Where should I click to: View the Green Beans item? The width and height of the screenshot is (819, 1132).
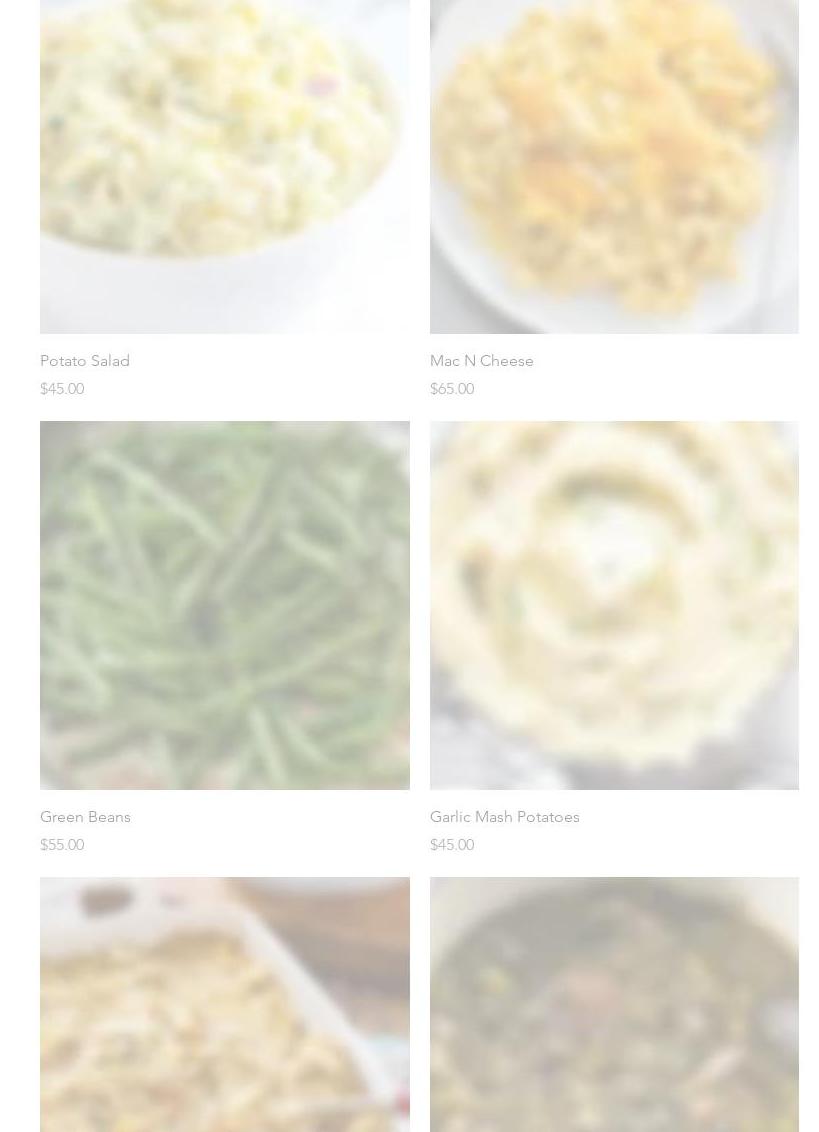pyautogui.click(x=85, y=817)
